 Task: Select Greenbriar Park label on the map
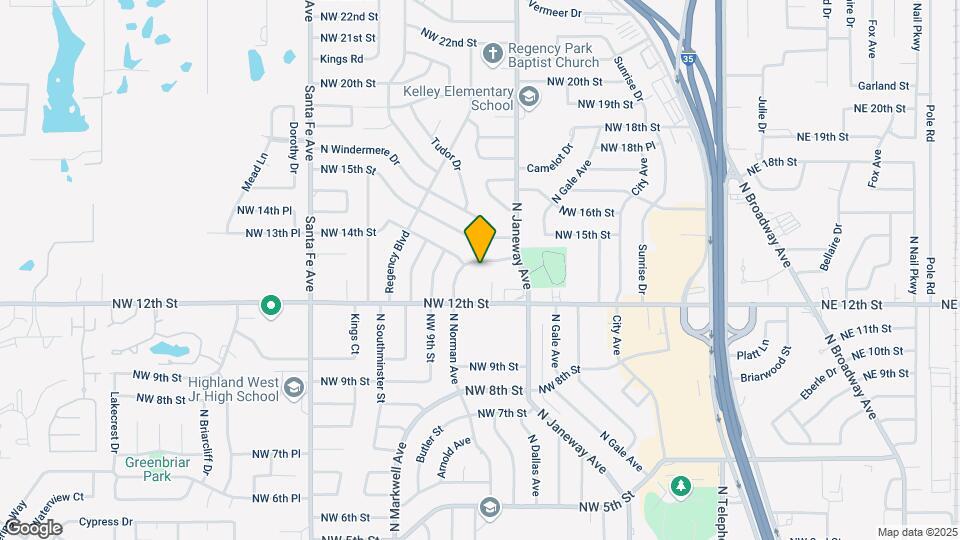click(148, 468)
